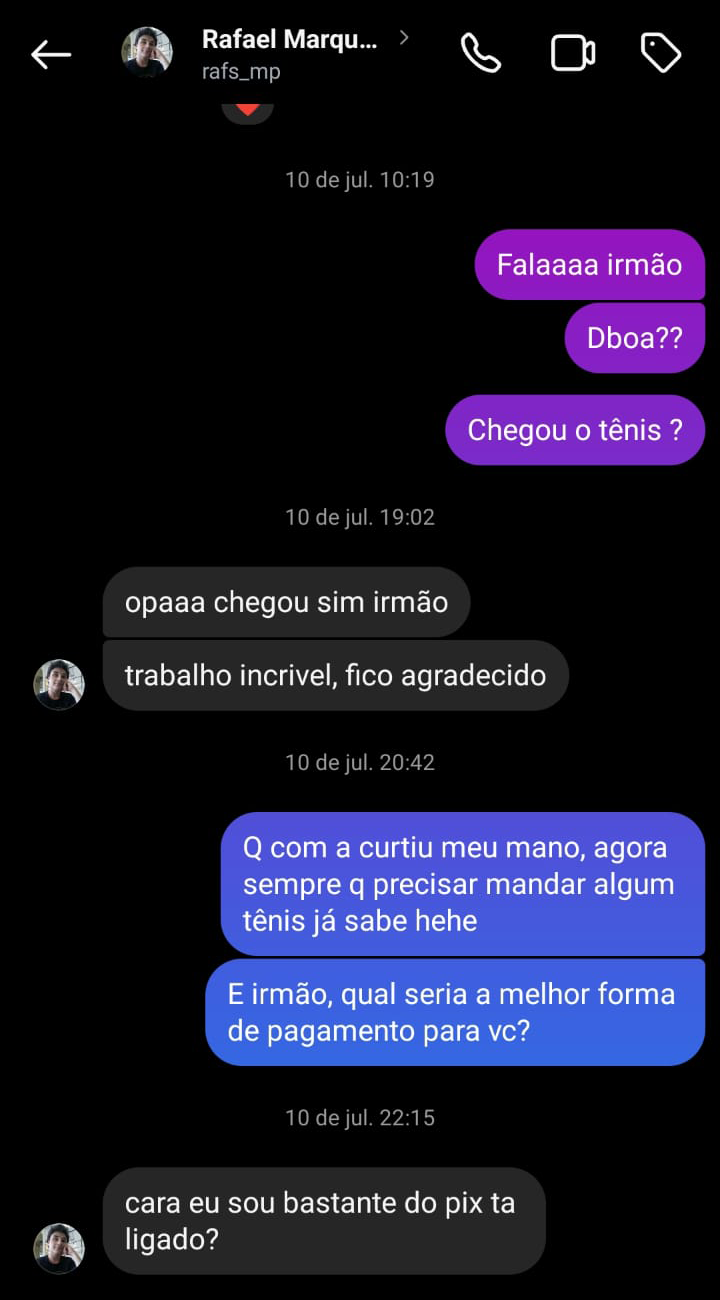Screen dimensions: 720x1300
Task: Tap the header profile picture of rafs_mp
Action: click(147, 52)
